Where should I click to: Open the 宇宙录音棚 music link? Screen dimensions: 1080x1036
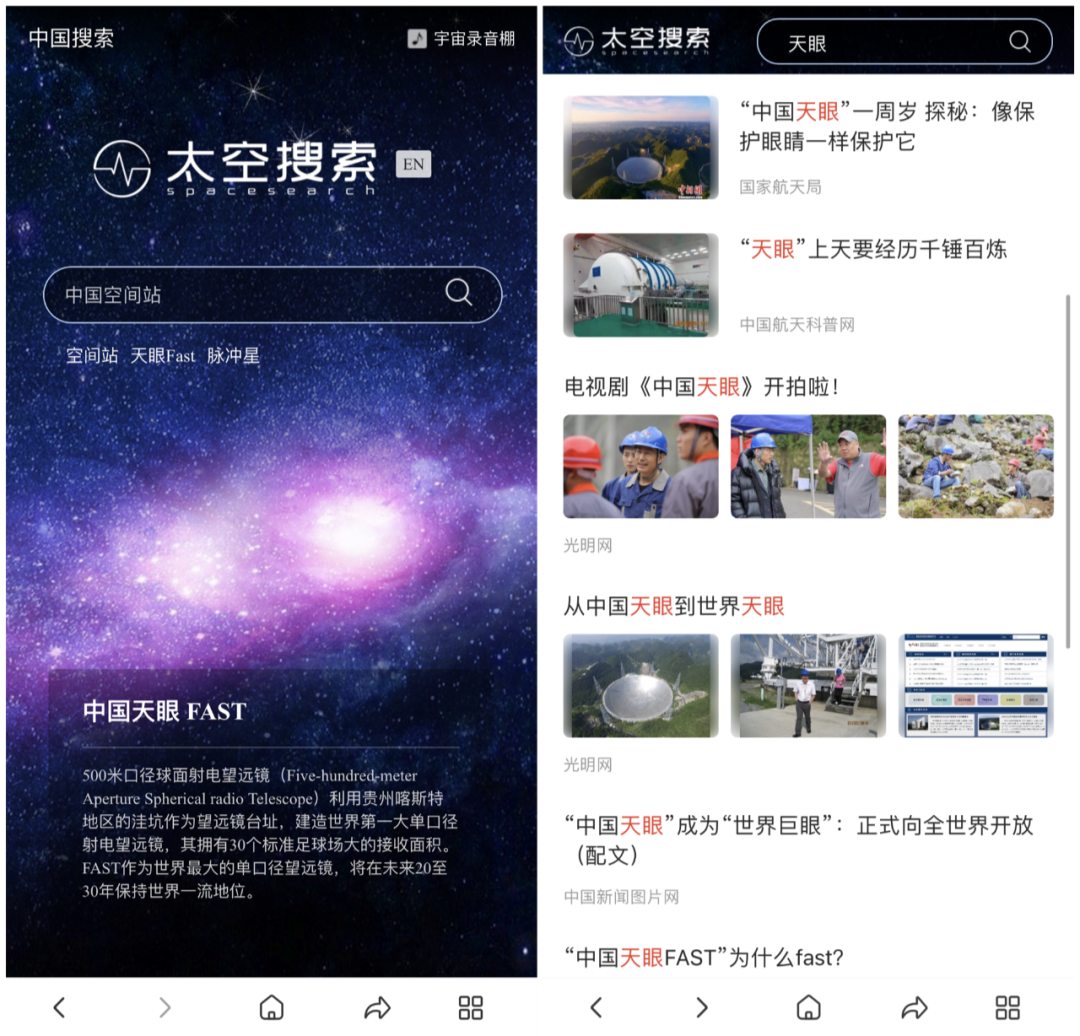click(462, 39)
